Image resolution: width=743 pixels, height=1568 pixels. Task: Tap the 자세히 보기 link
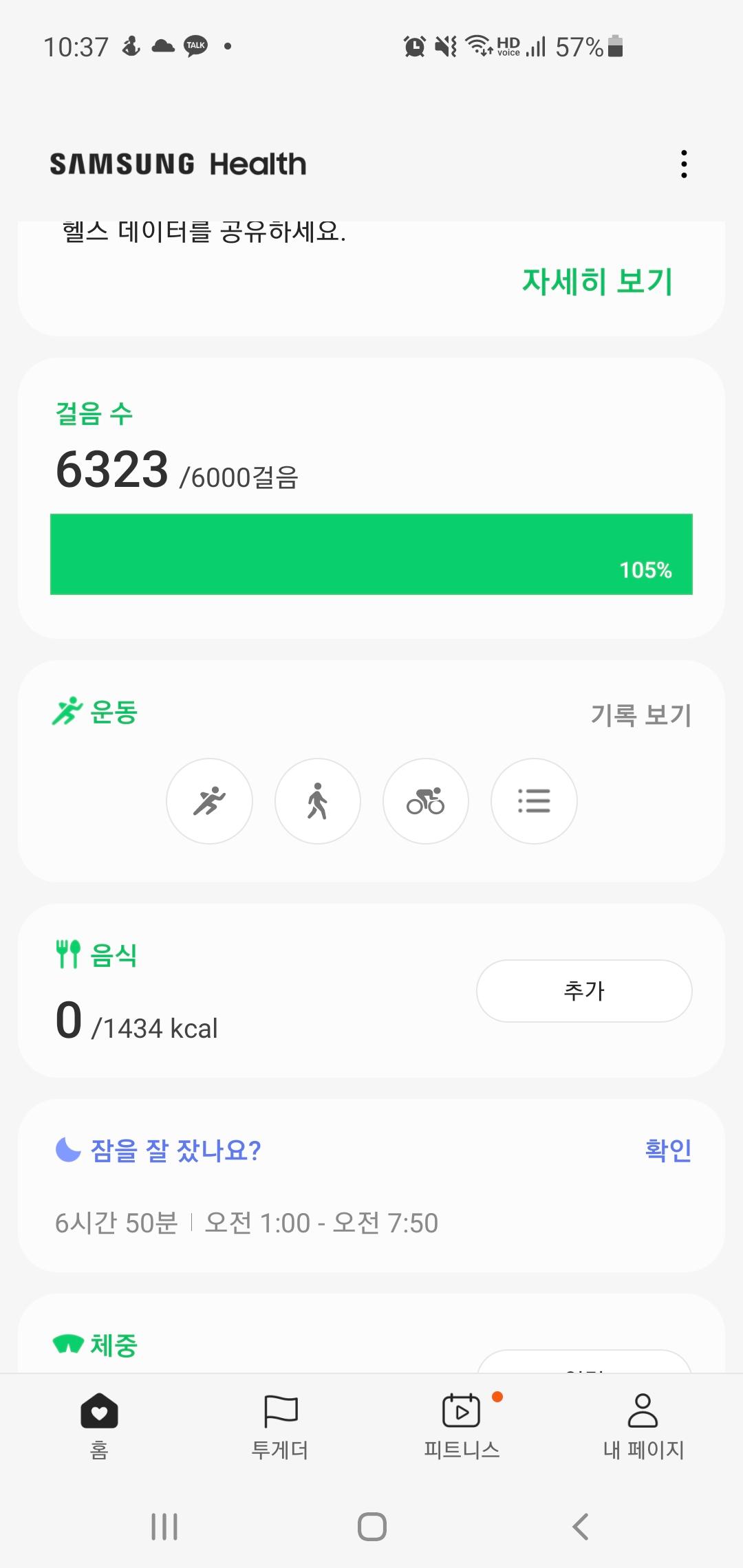coord(596,282)
